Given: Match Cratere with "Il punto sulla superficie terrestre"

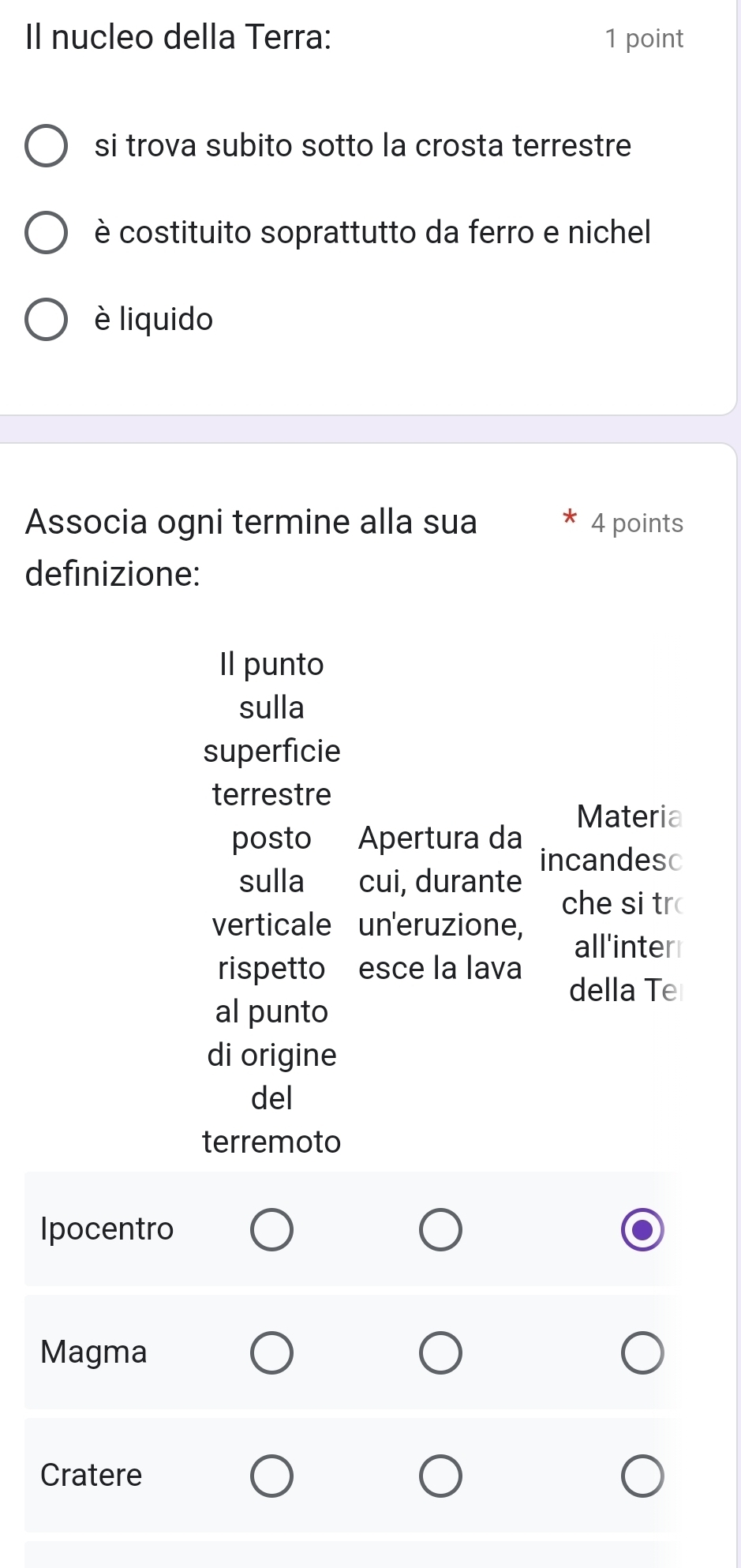Looking at the screenshot, I should pos(271,1476).
